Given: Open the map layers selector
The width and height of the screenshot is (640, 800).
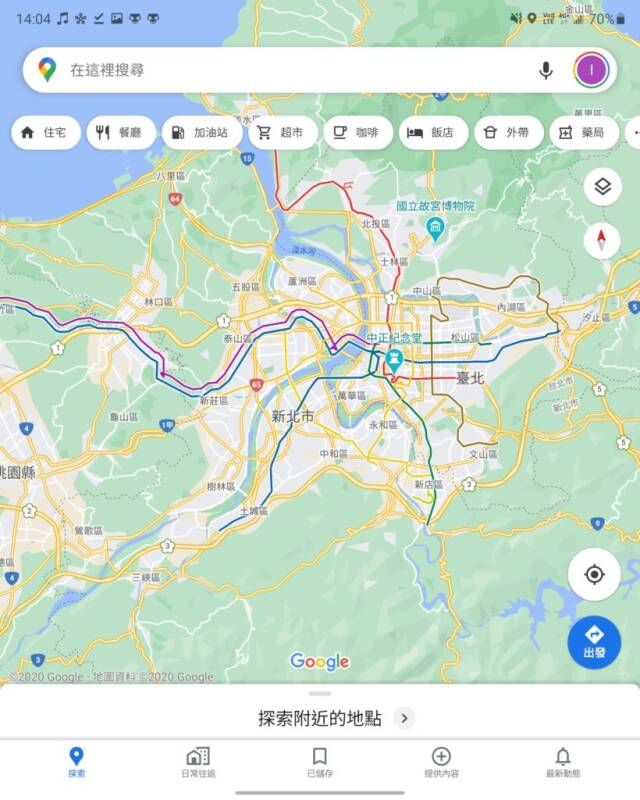Looking at the screenshot, I should [602, 186].
